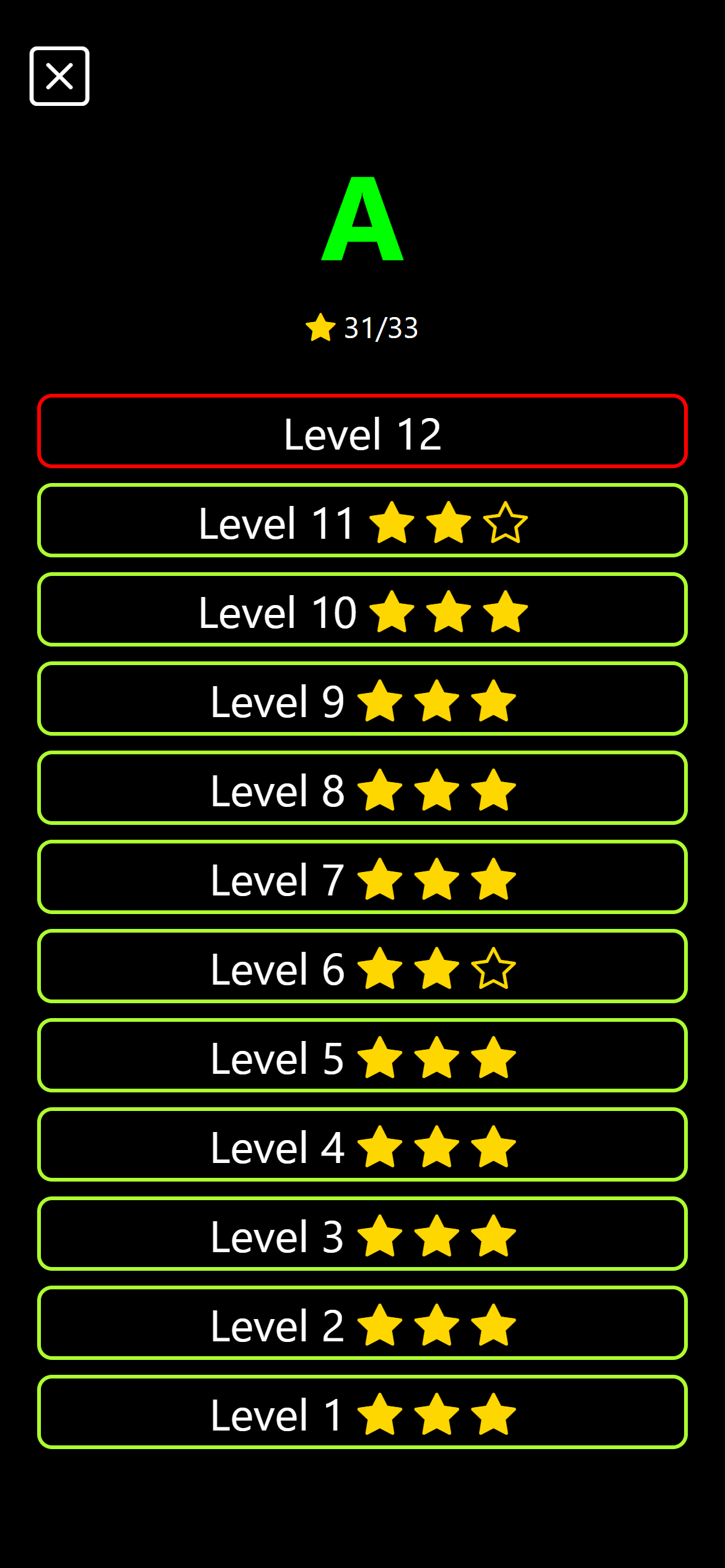Start Level 12
This screenshot has width=725, height=1568.
pyautogui.click(x=362, y=431)
